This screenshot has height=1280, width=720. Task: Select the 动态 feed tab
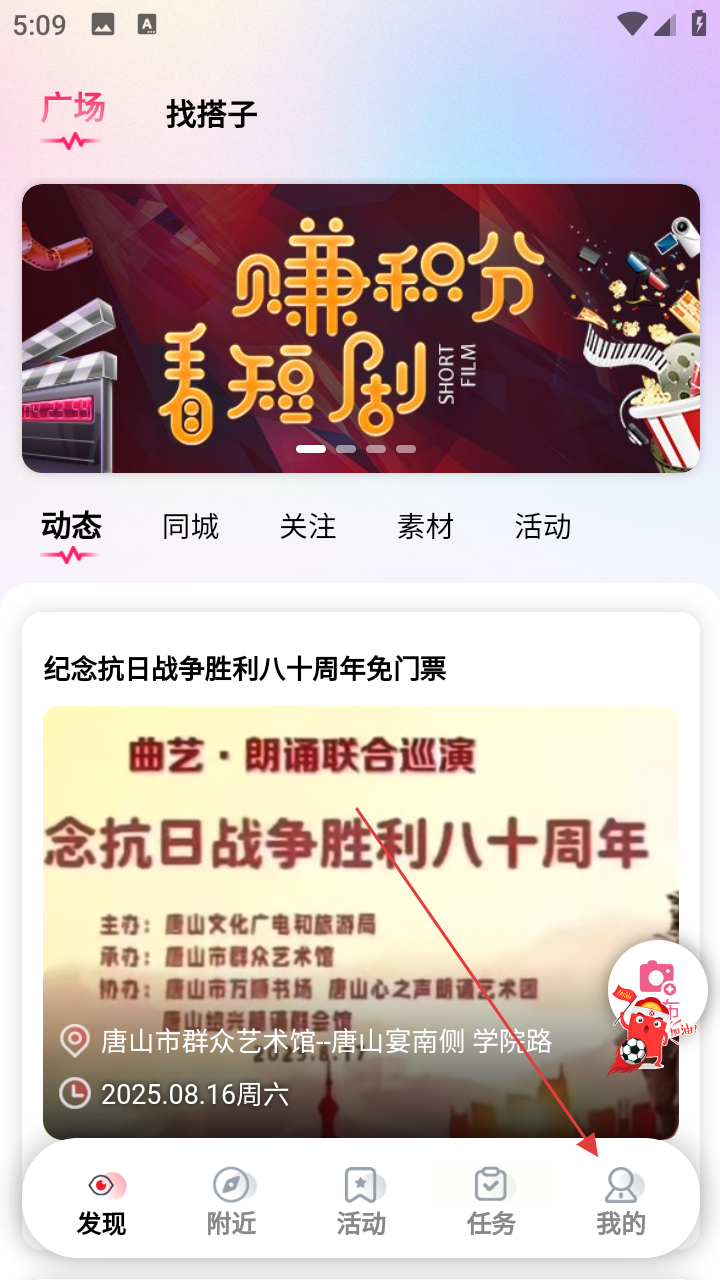tap(71, 527)
